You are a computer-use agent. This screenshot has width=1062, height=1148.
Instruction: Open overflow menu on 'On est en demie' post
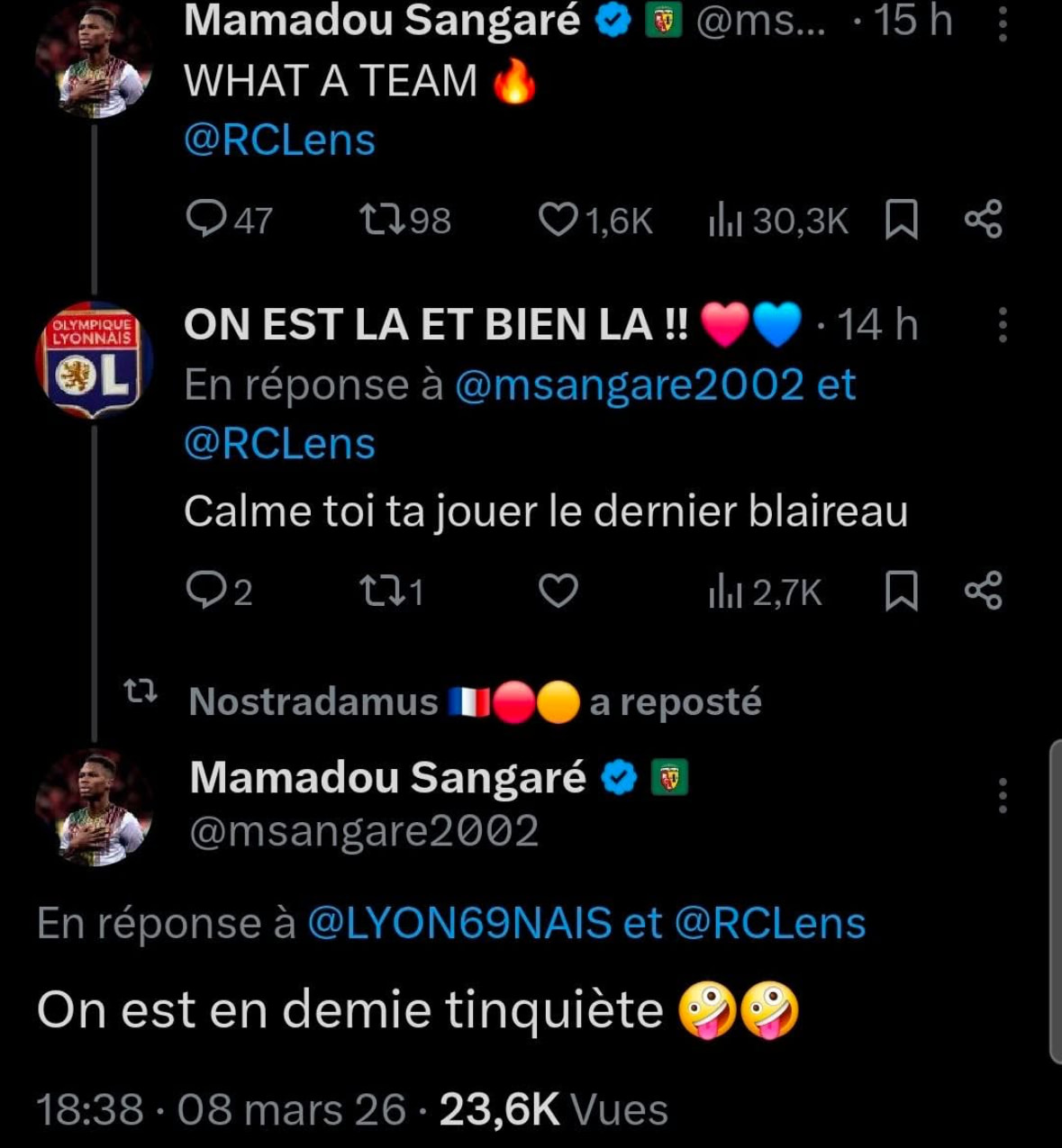1003,796
